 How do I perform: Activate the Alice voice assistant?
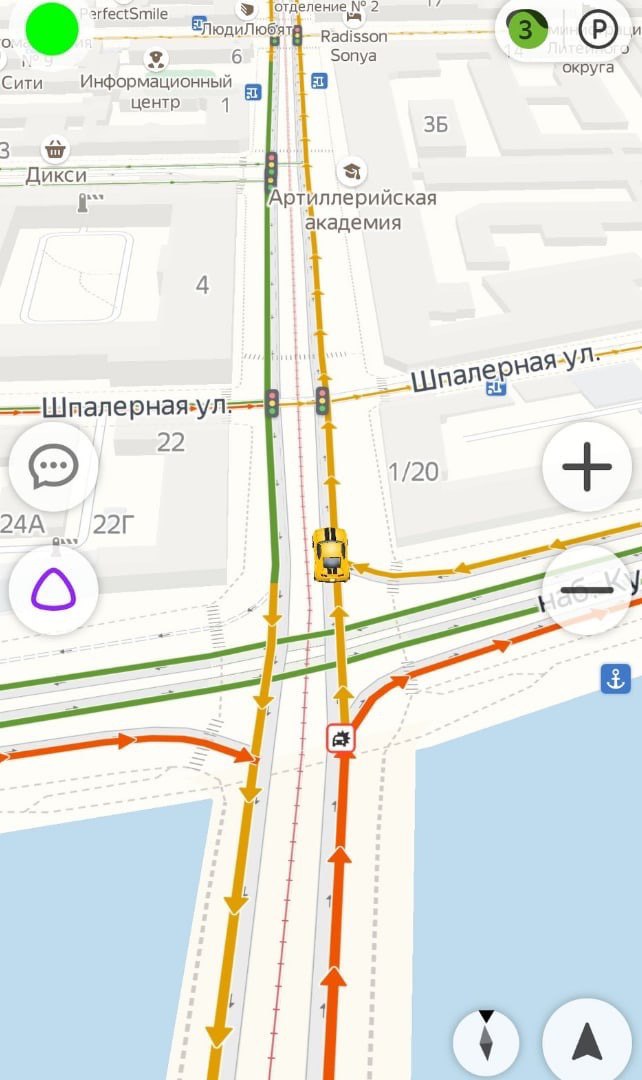pyautogui.click(x=53, y=590)
